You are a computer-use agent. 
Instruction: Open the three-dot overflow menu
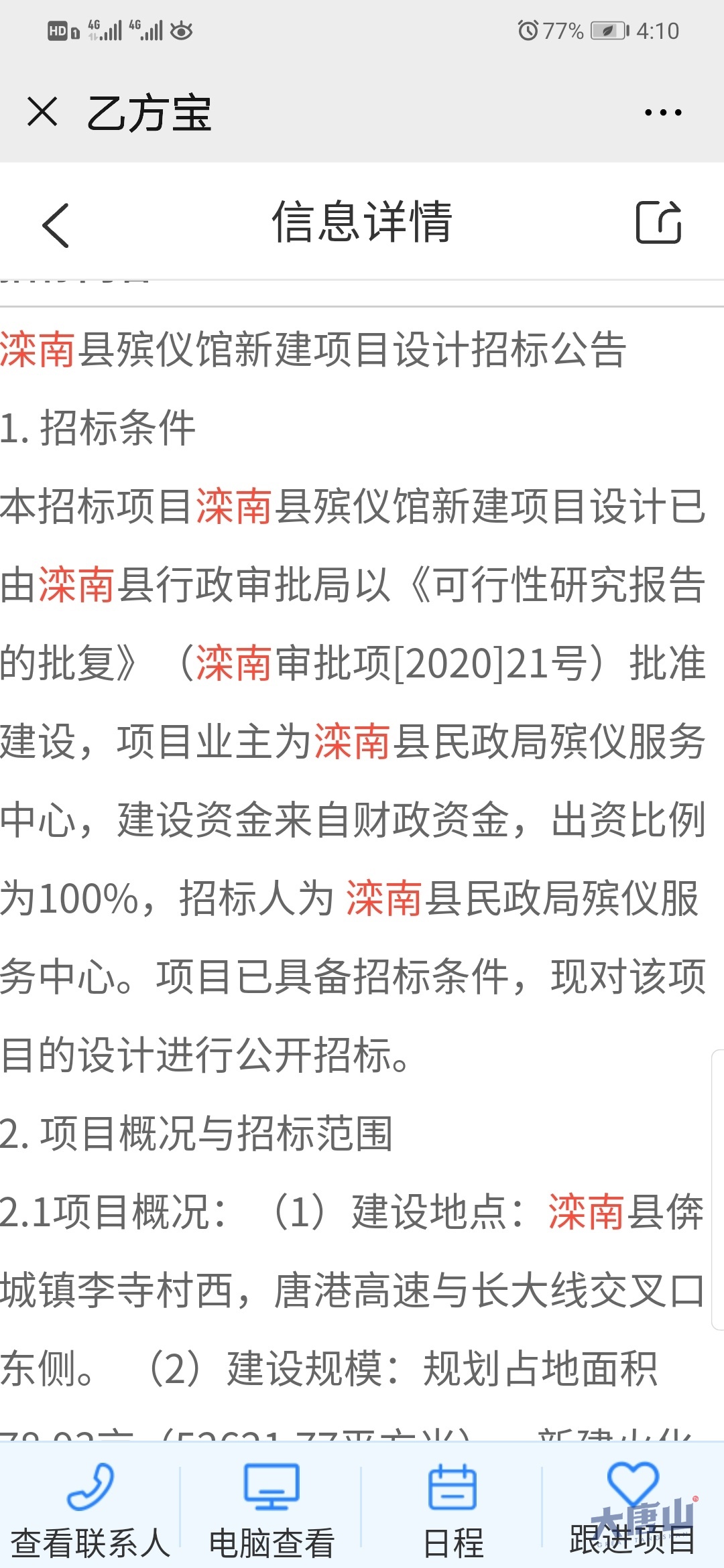tap(663, 113)
